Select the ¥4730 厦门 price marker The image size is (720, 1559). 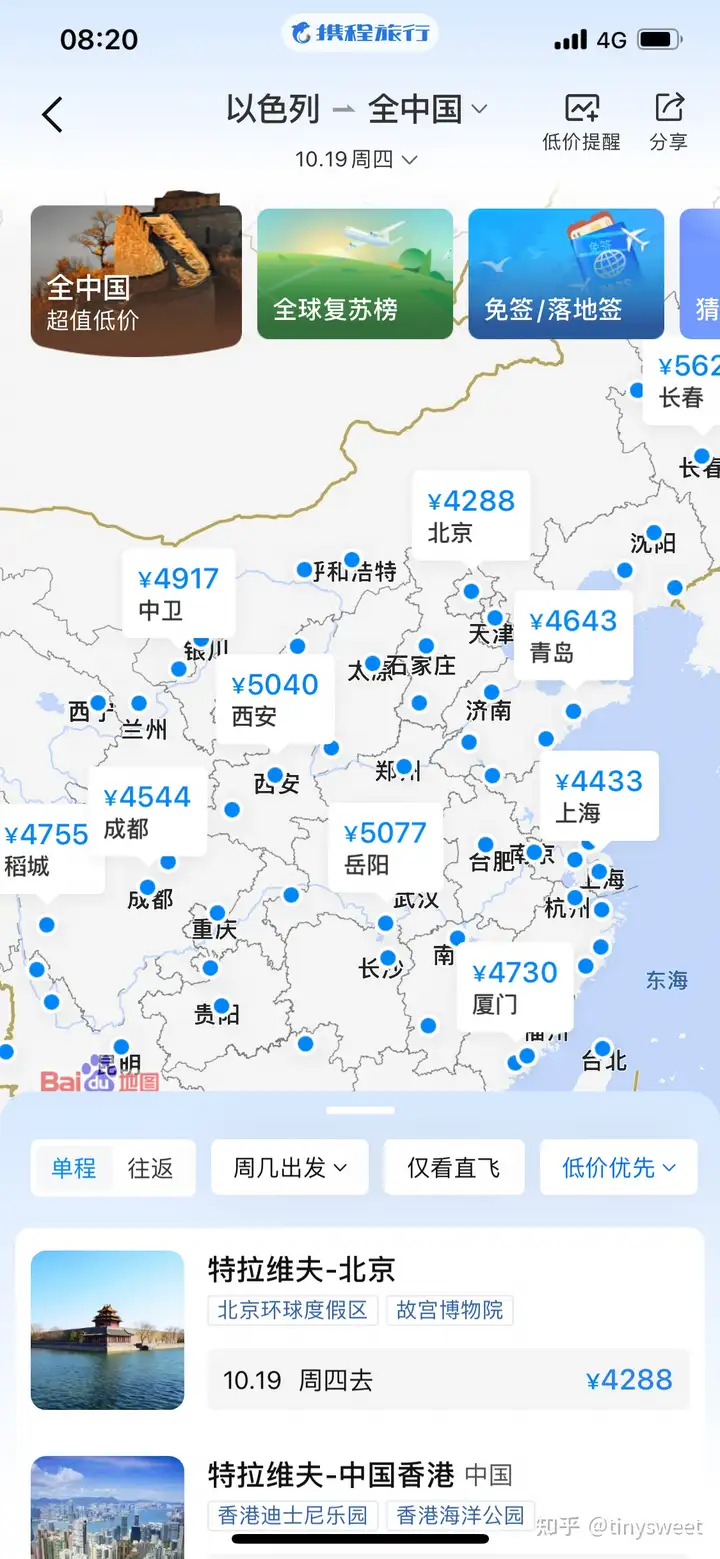point(515,986)
